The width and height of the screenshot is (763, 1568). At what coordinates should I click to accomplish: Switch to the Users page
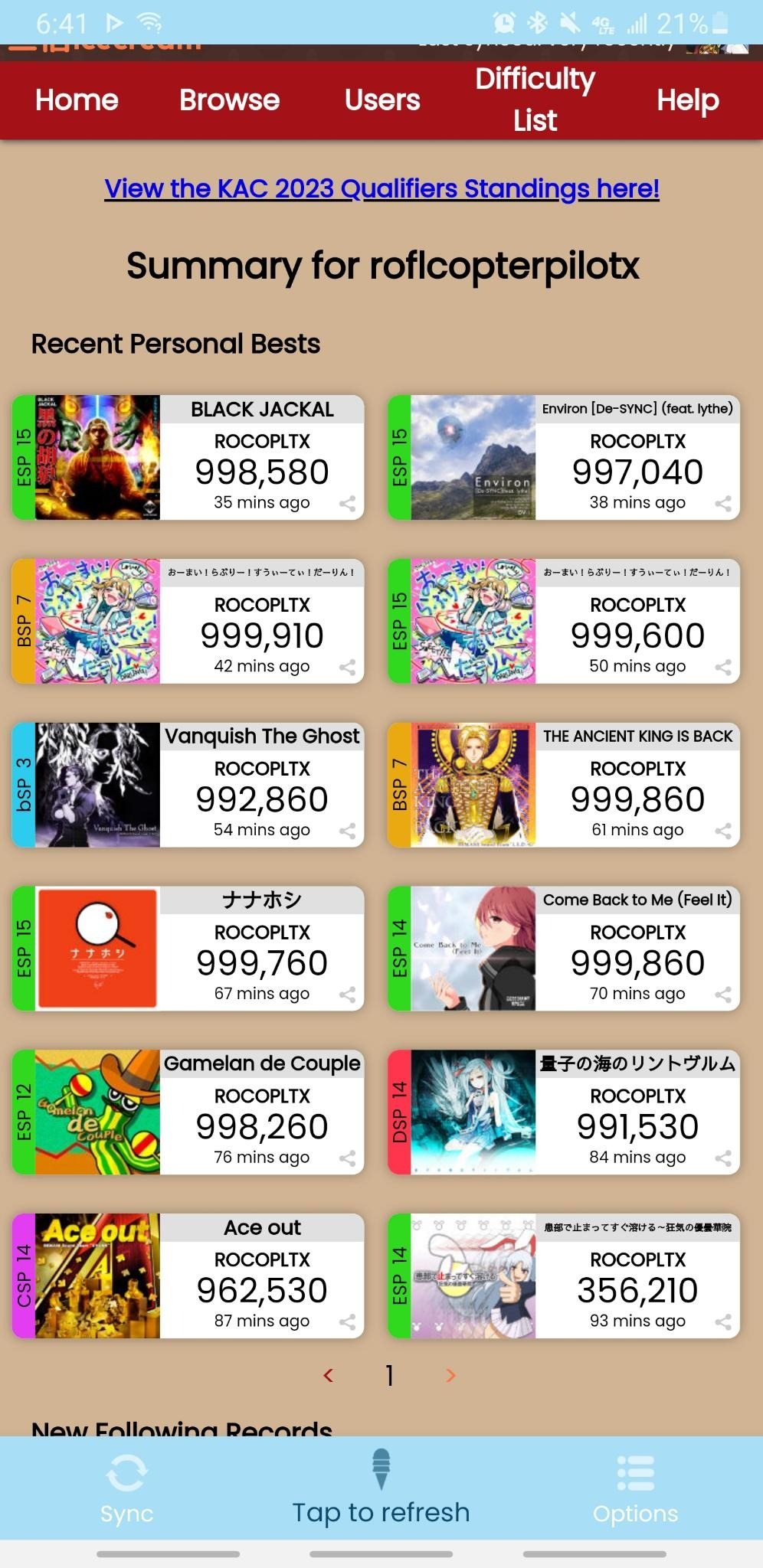pos(382,100)
